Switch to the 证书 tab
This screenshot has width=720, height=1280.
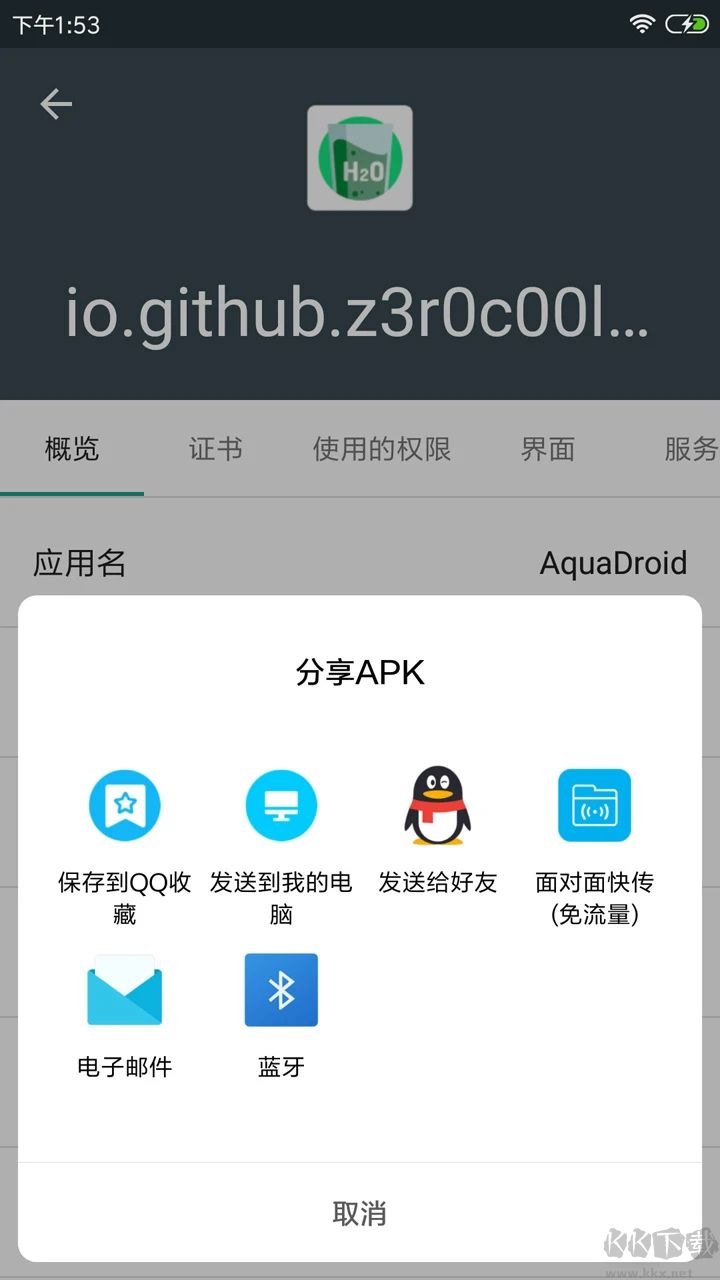tap(215, 449)
